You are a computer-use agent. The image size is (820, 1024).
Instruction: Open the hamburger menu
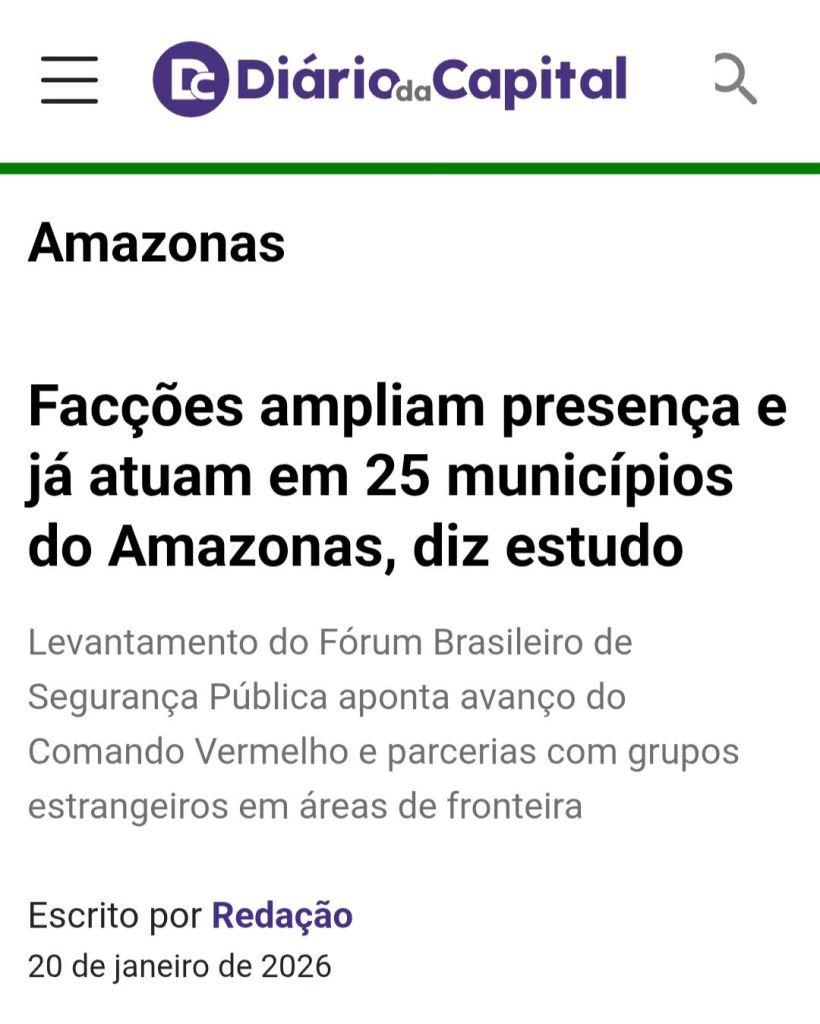(x=69, y=80)
